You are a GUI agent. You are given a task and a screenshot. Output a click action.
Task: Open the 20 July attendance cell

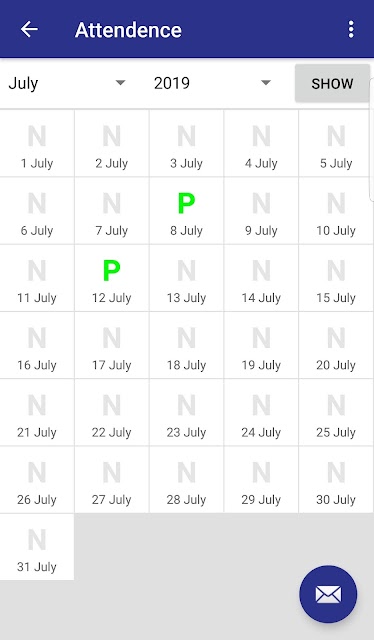point(336,346)
